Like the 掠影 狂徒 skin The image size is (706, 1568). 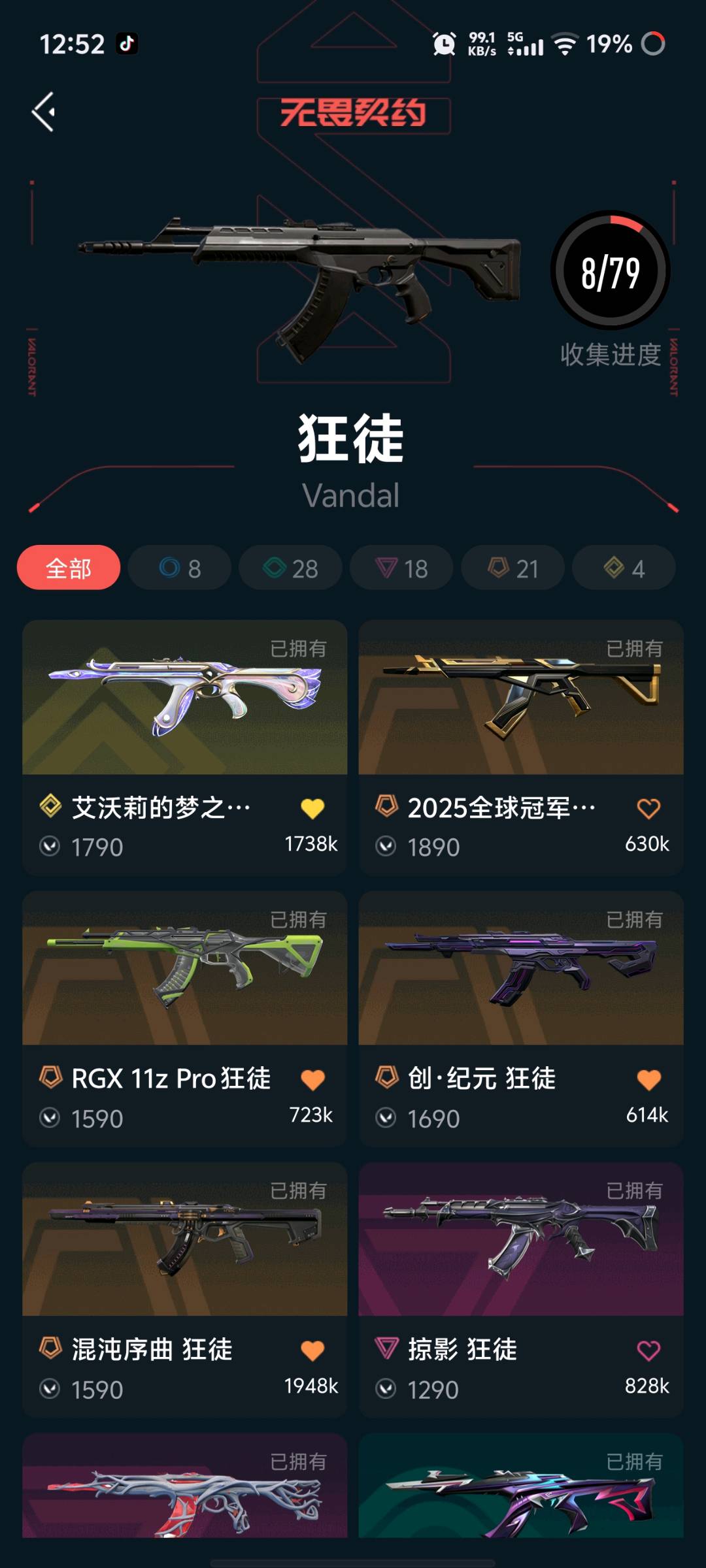point(648,1350)
